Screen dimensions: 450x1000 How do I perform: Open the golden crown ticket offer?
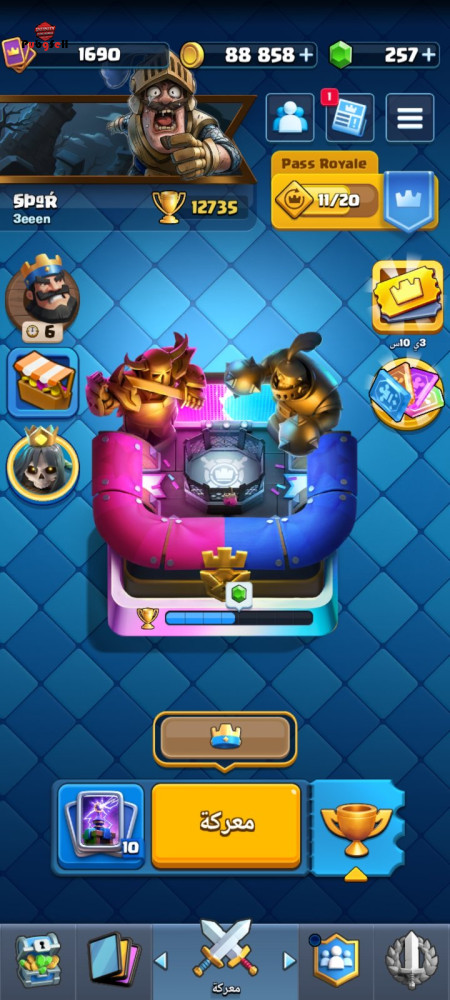407,297
